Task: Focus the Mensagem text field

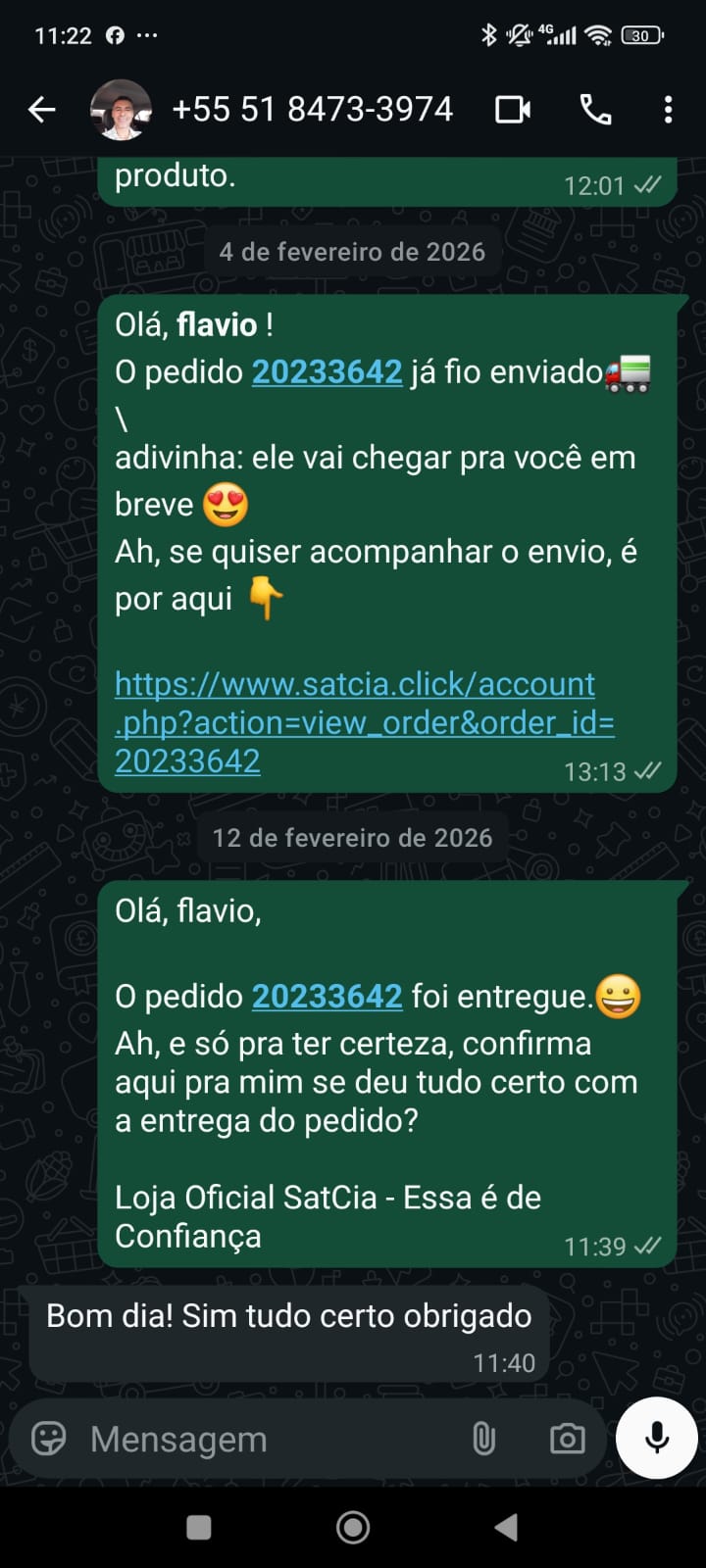Action: point(265,1439)
